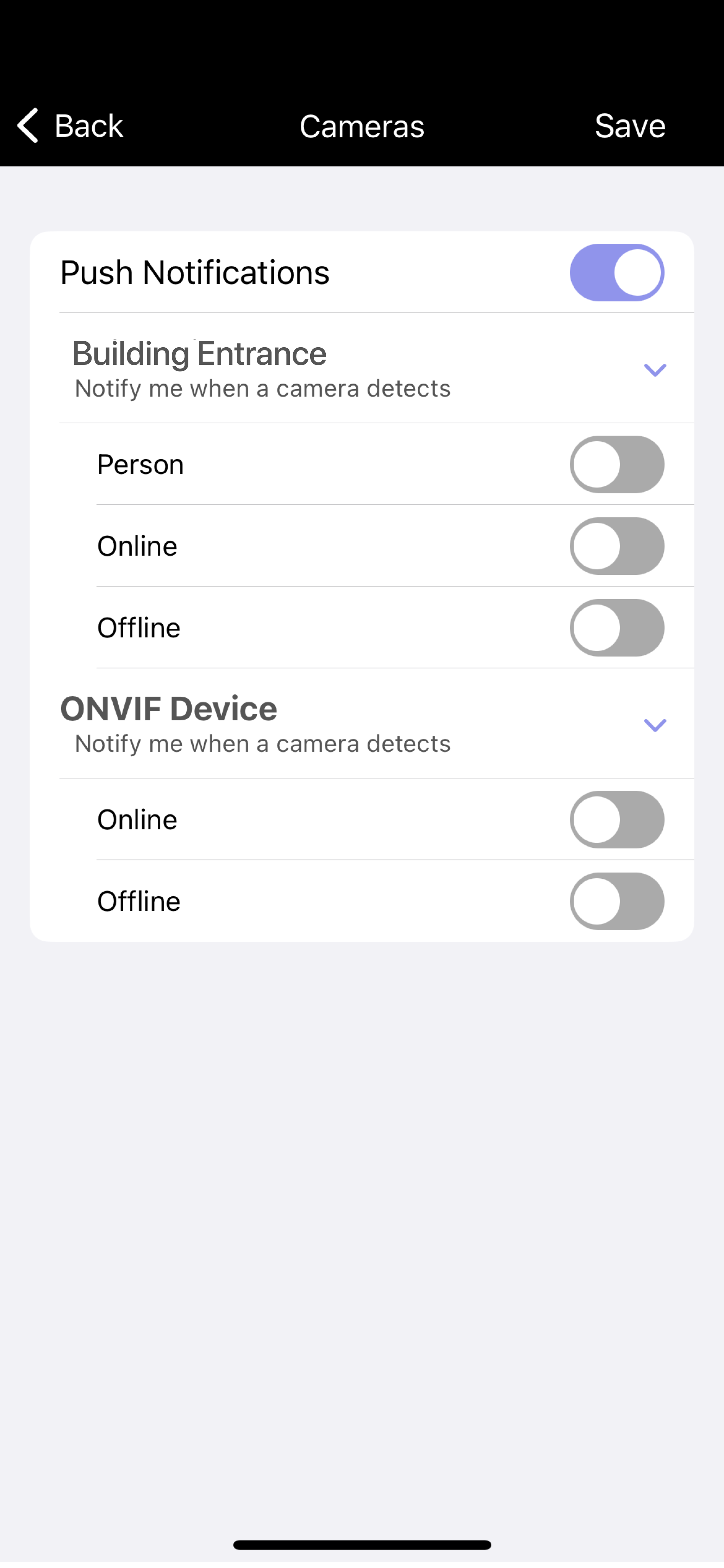Collapse the ONVIF Device section
The image size is (724, 1568).
coord(654,724)
